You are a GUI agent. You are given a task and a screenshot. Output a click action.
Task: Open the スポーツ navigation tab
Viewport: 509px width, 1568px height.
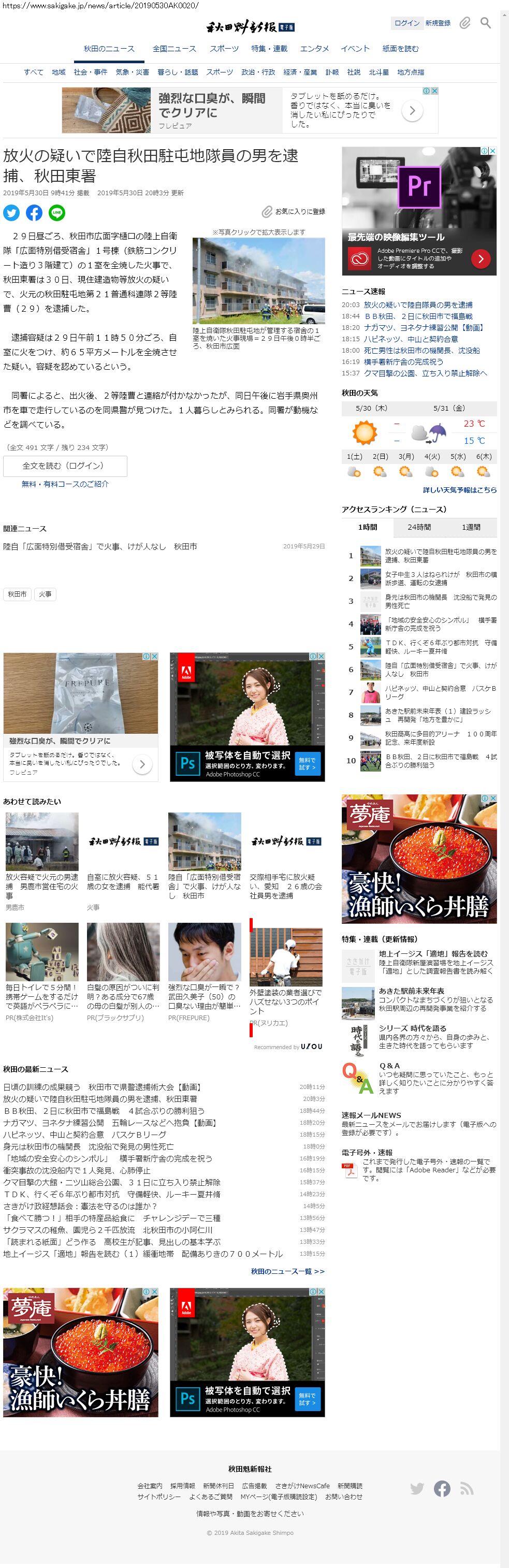click(x=224, y=49)
